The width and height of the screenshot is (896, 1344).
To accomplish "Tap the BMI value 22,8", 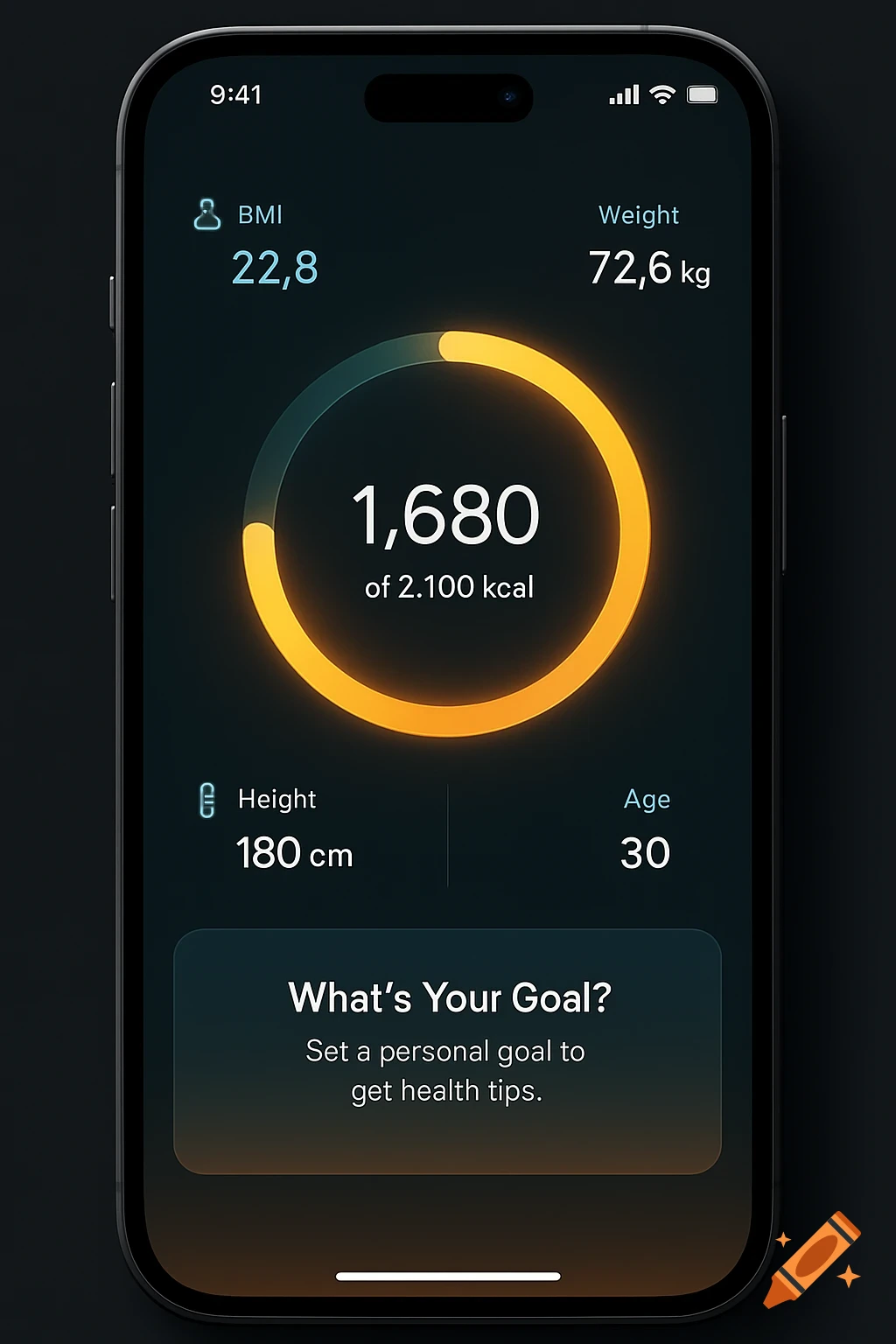I will point(274,269).
